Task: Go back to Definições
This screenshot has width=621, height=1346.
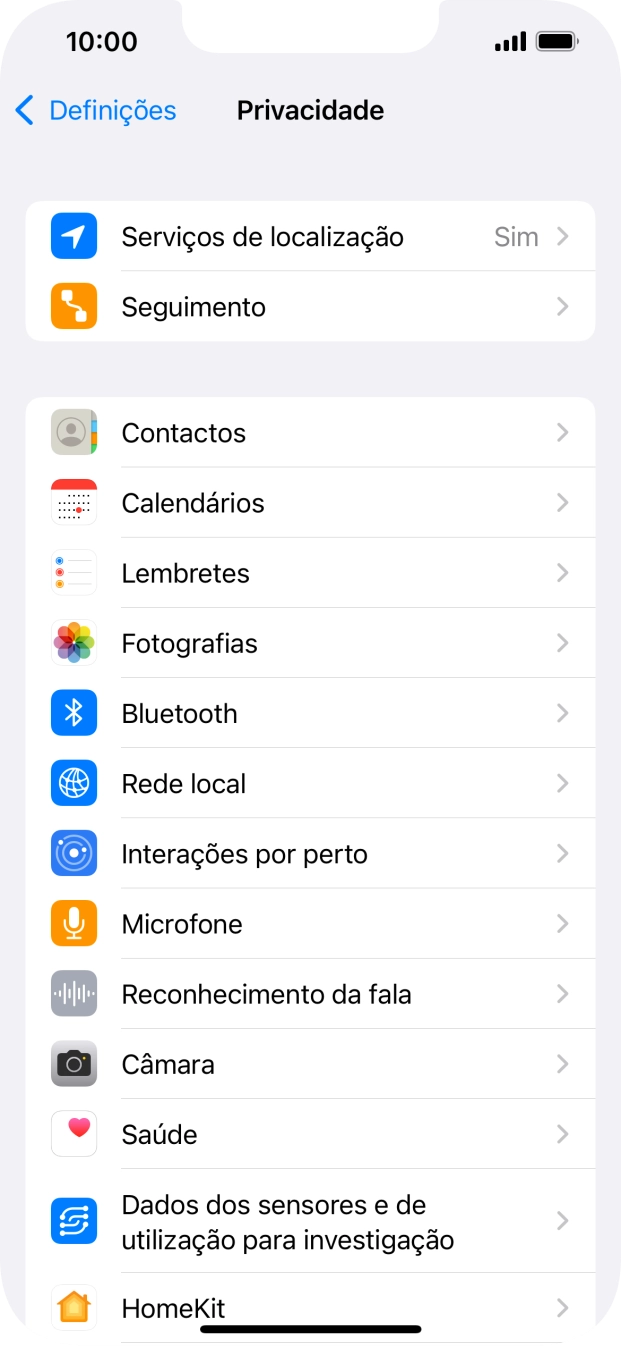Action: coord(96,110)
